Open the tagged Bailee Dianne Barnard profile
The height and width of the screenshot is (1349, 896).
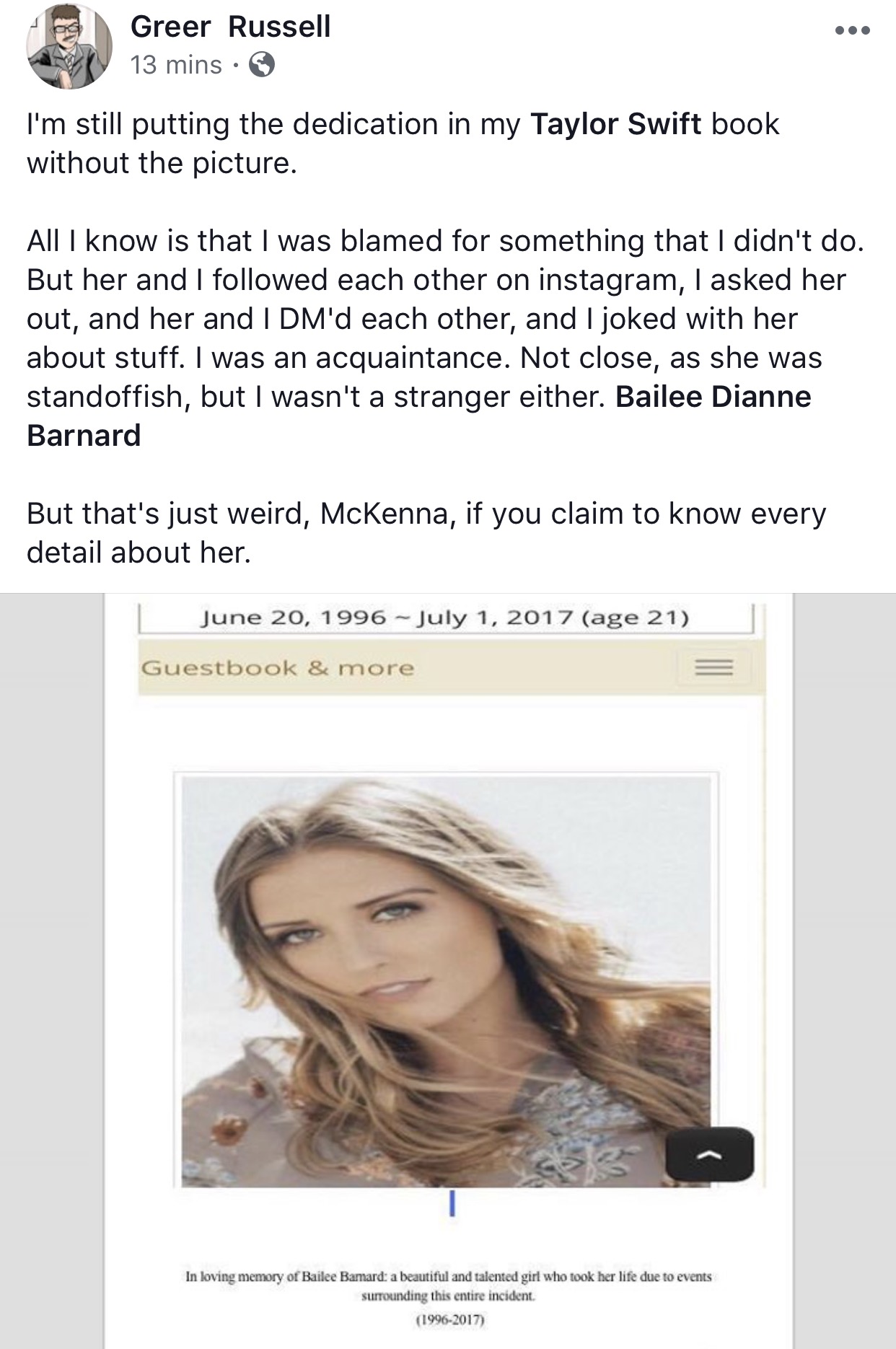click(x=712, y=397)
